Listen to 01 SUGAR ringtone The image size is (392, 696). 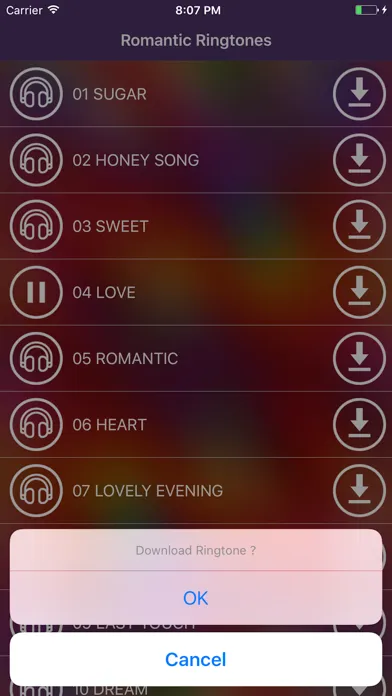pyautogui.click(x=36, y=94)
